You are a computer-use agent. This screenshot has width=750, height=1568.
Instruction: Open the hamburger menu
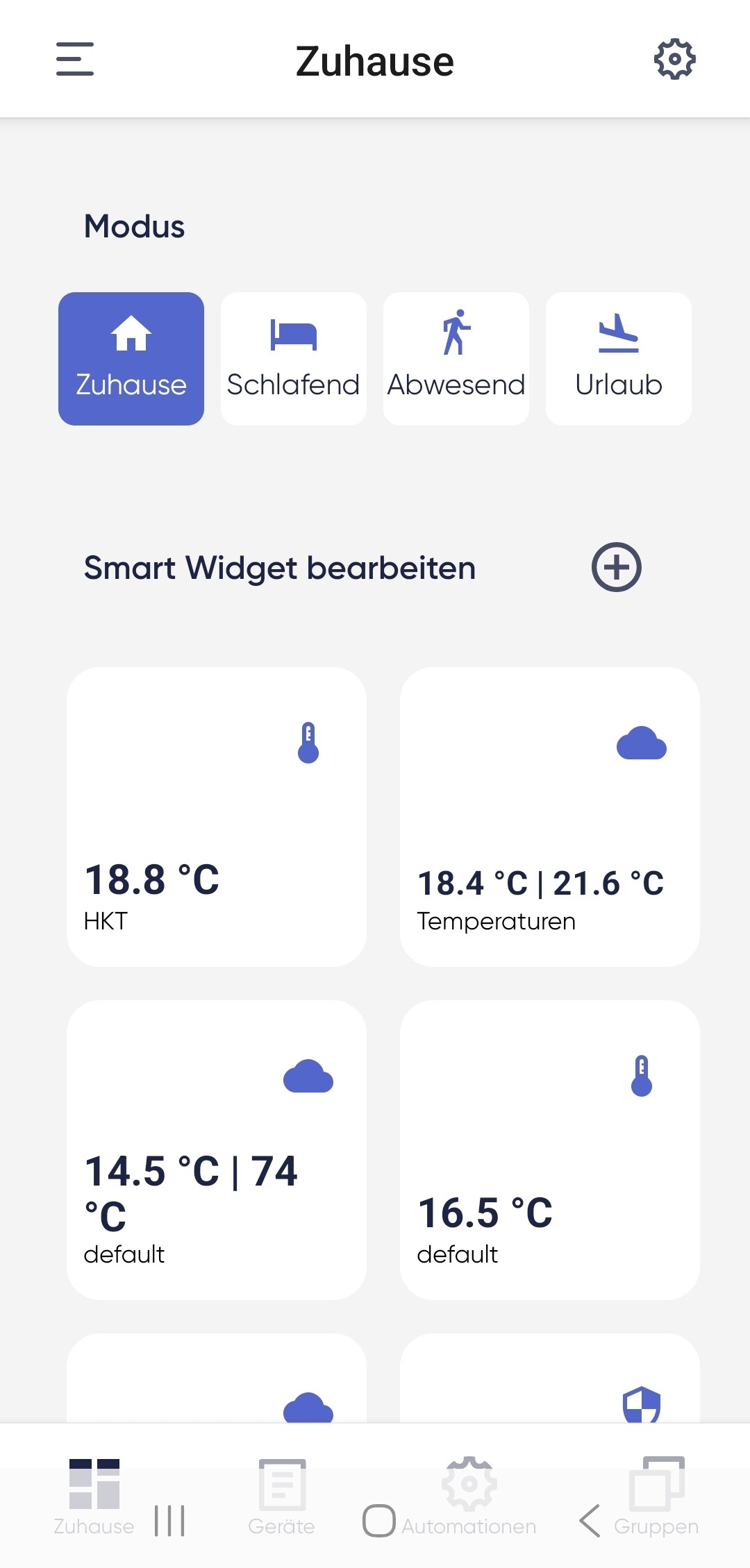tap(75, 59)
